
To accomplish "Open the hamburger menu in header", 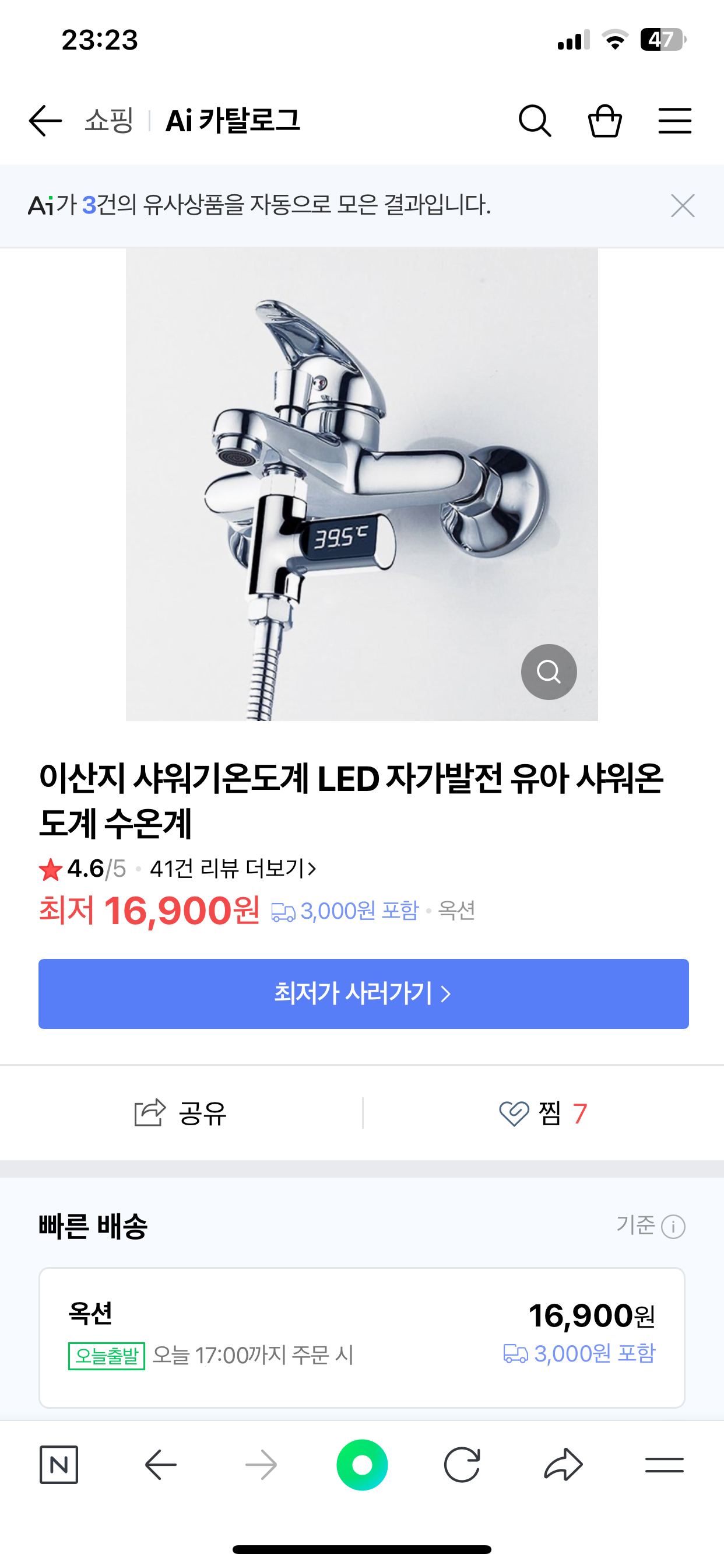I will [x=674, y=121].
